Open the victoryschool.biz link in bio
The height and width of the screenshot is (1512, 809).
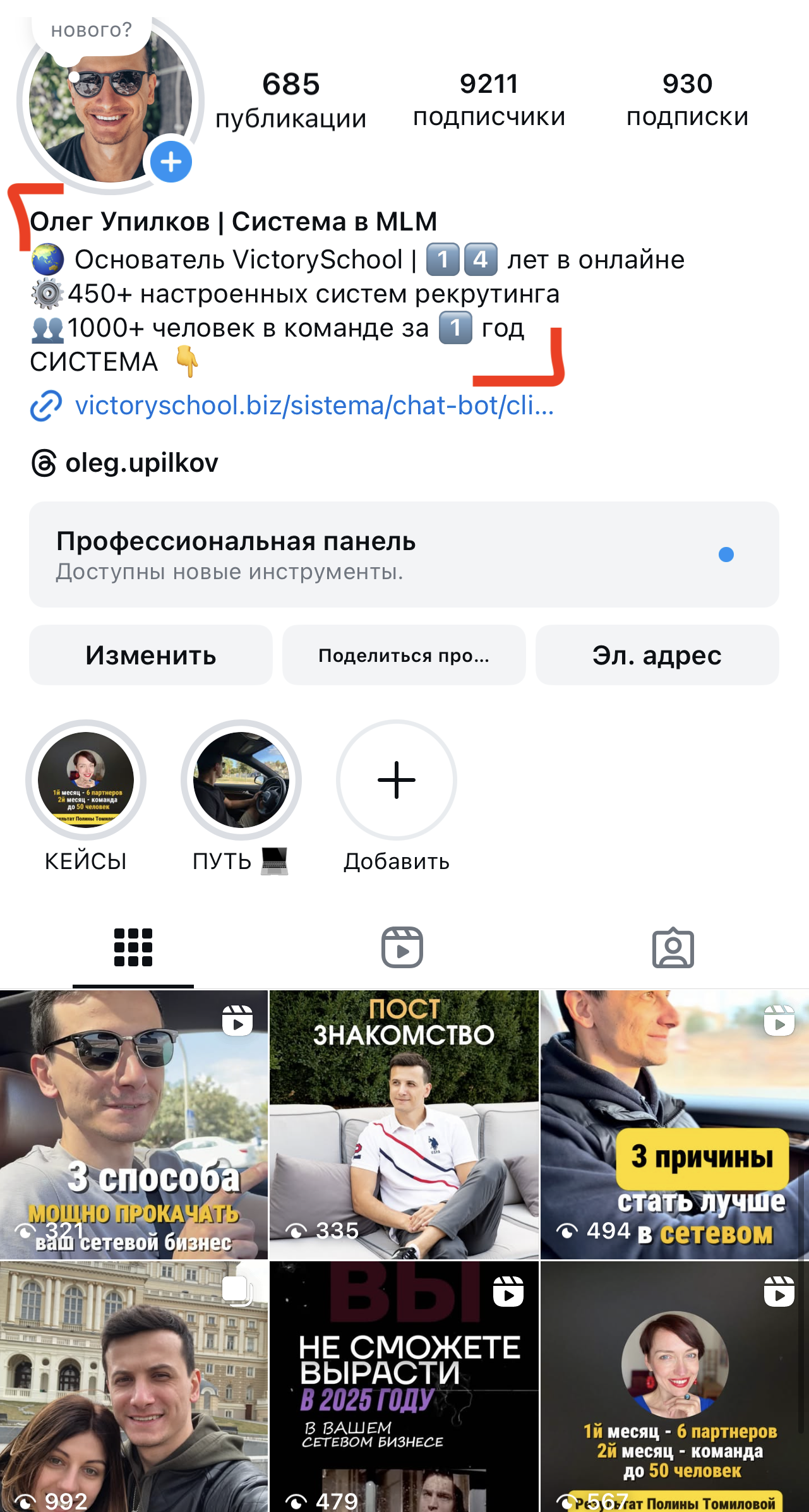(x=314, y=405)
